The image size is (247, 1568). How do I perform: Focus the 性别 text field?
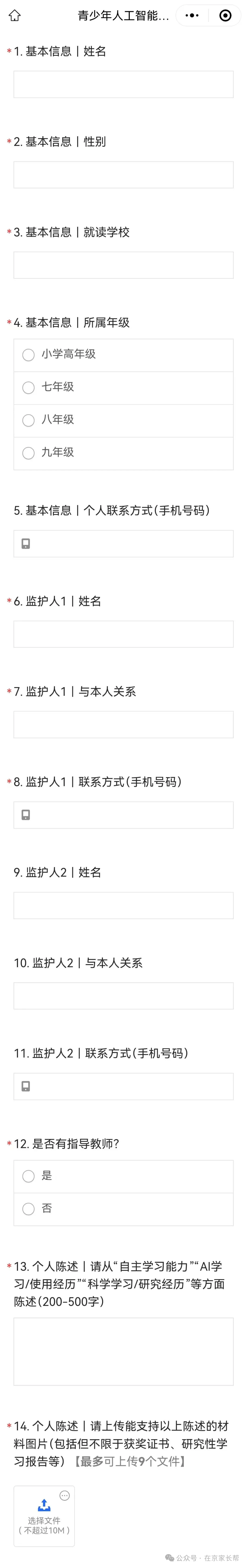coord(123,175)
